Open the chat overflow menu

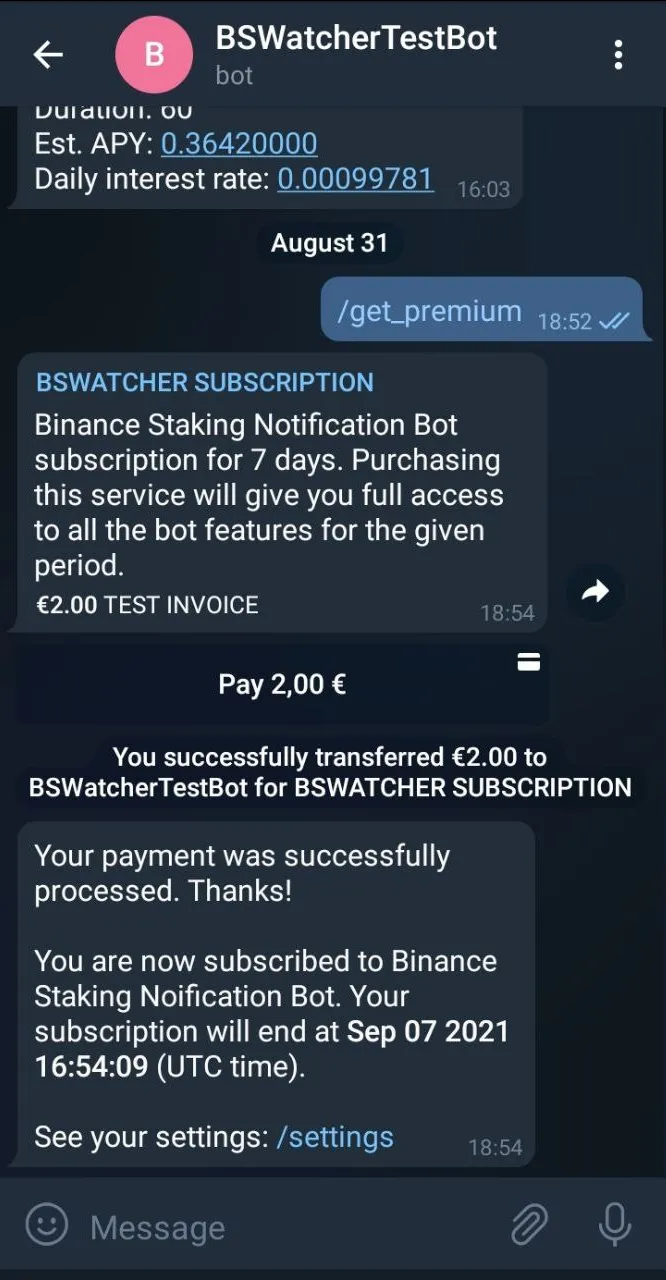tap(619, 55)
